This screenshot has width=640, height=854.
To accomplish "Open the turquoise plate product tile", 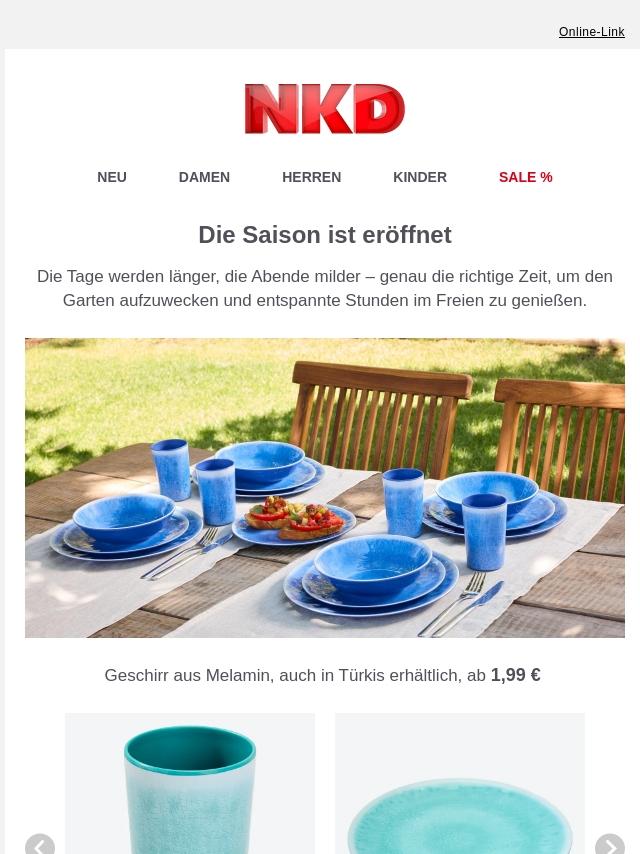I will tap(460, 785).
